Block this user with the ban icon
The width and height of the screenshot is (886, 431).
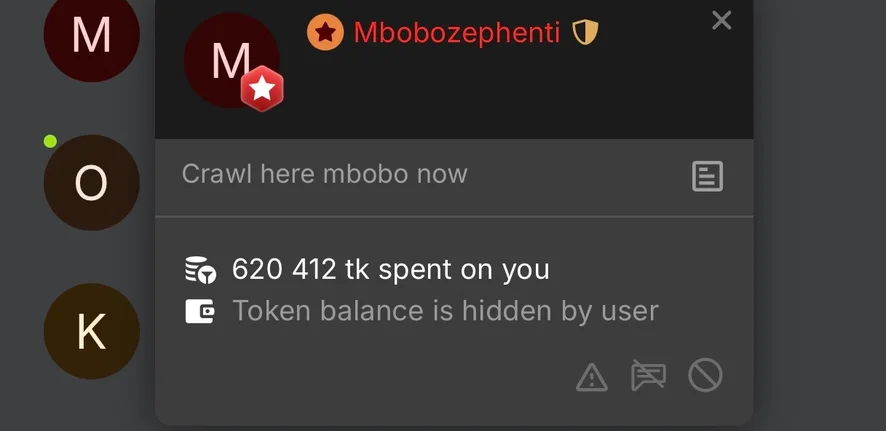[x=705, y=376]
